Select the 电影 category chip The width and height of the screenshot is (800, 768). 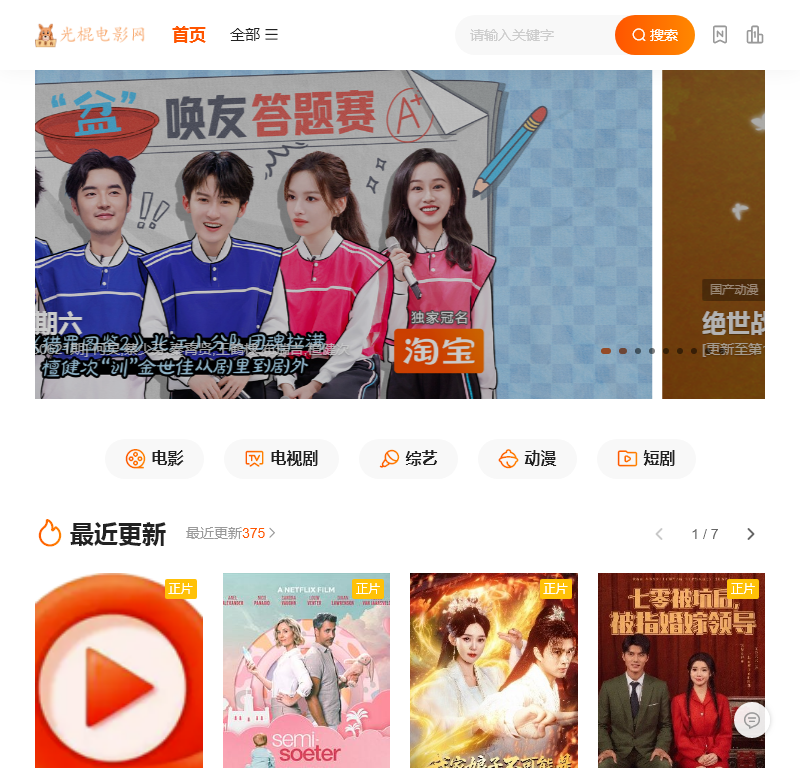(x=155, y=459)
